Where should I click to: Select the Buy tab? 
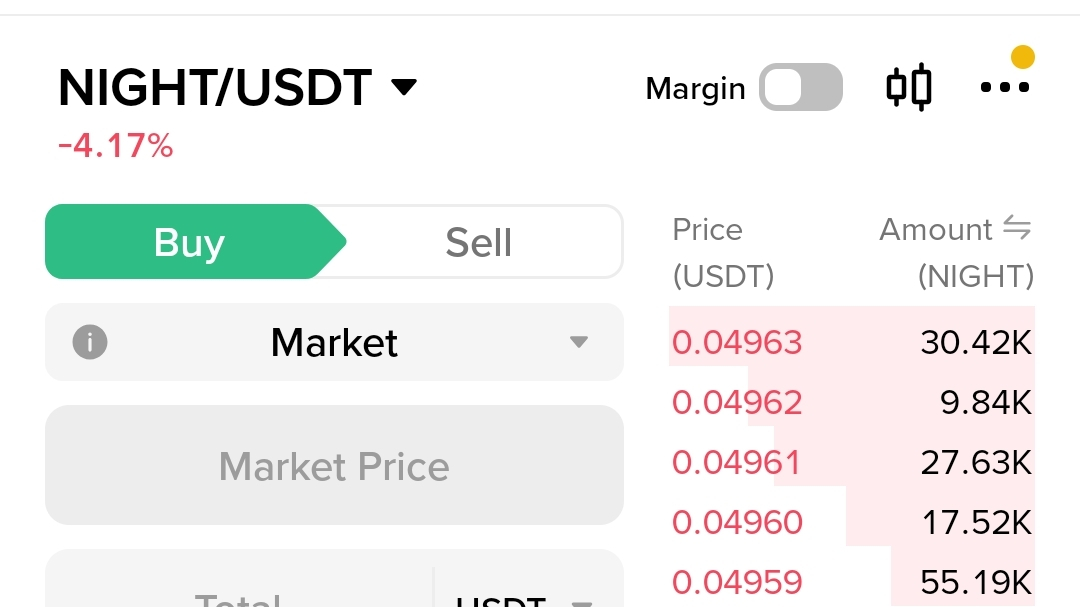190,242
